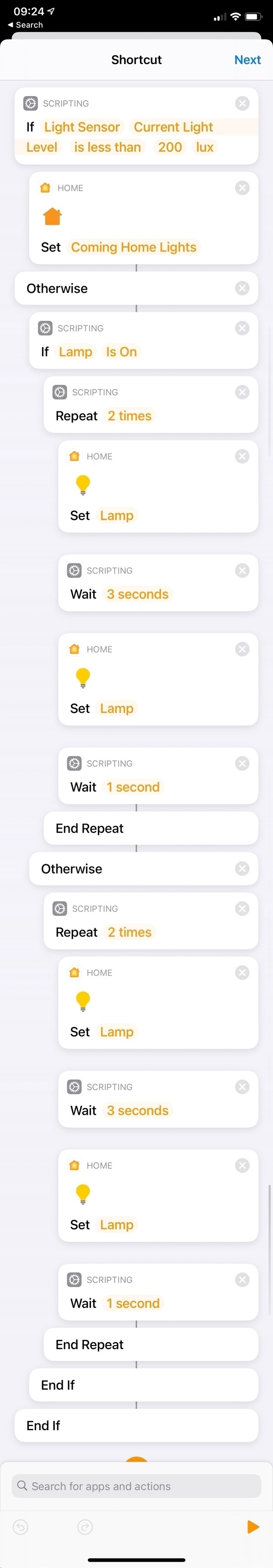Open Coming Home Lights scene selector
The image size is (273, 1568).
134,247
